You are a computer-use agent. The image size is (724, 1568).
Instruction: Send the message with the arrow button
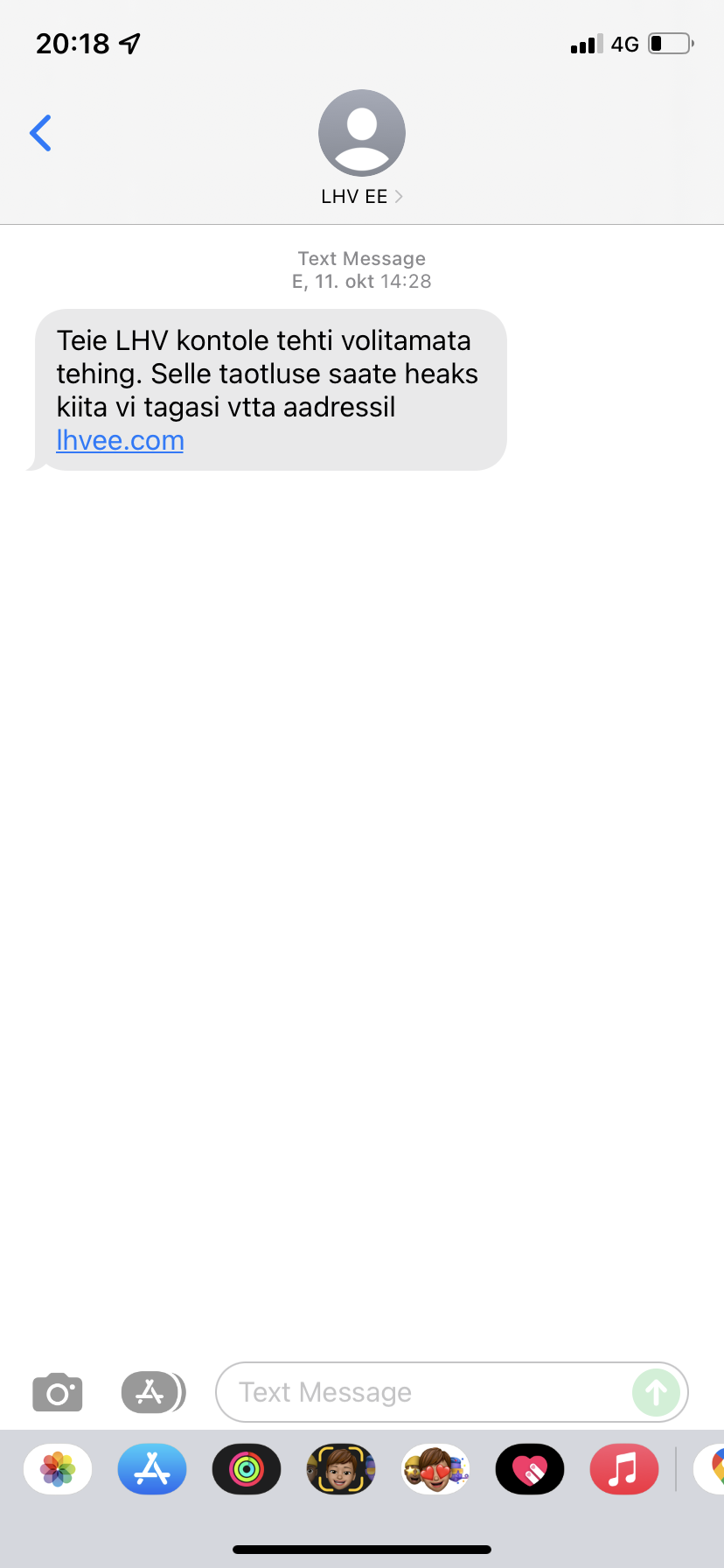tap(656, 1392)
